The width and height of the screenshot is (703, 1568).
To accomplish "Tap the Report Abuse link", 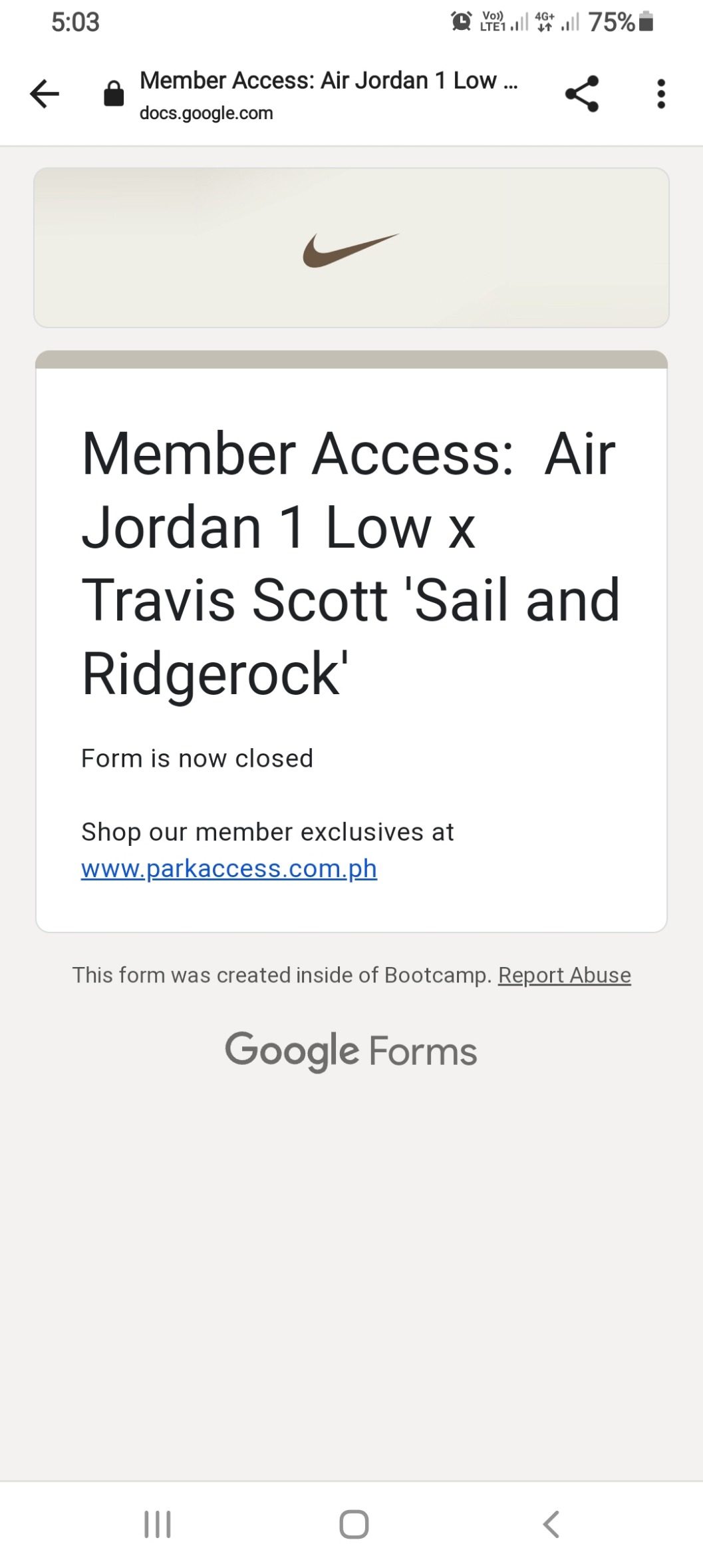I will (564, 975).
